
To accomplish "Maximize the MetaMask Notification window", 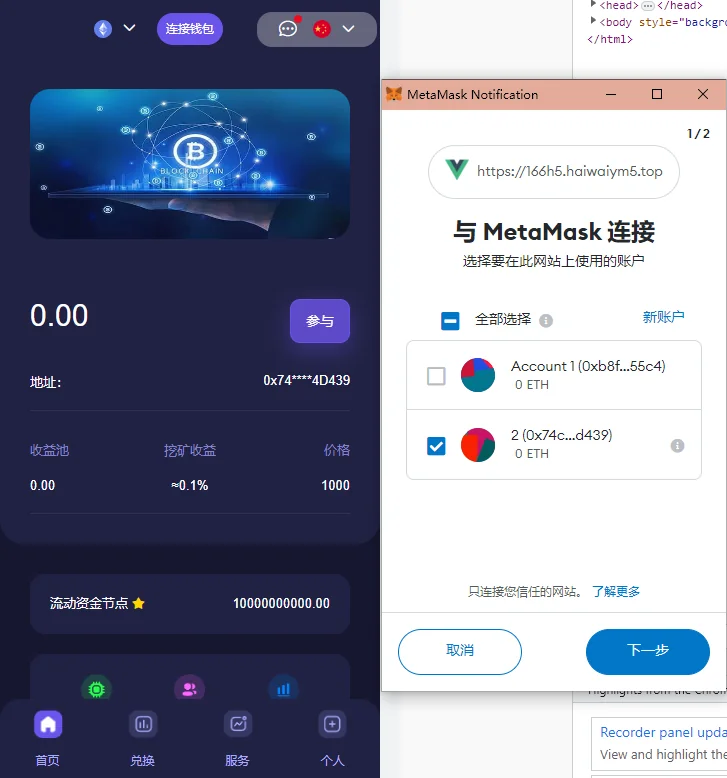I will coord(657,94).
